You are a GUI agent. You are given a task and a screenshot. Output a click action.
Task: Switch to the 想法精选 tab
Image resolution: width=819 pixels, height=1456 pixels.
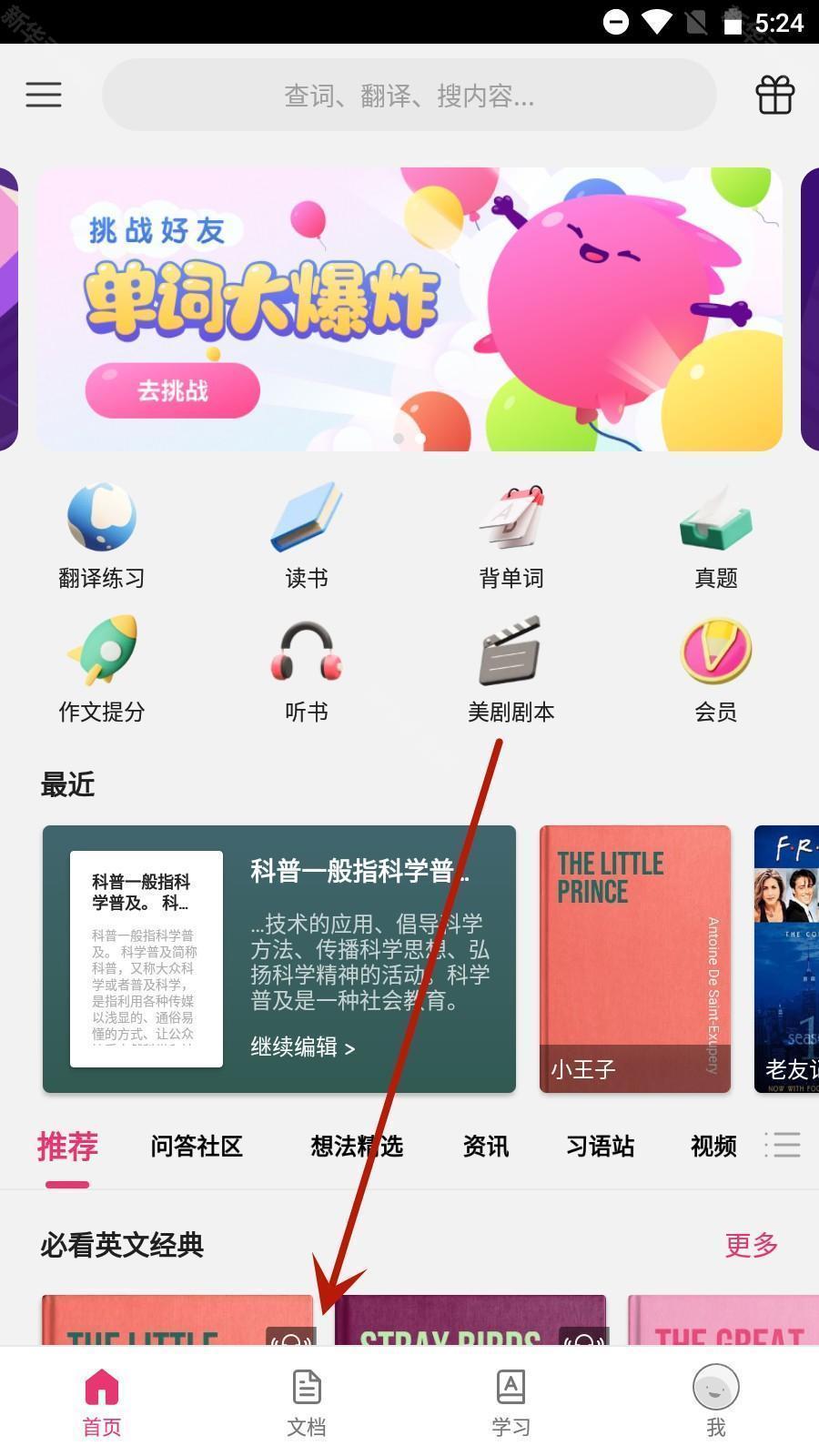tap(356, 1146)
